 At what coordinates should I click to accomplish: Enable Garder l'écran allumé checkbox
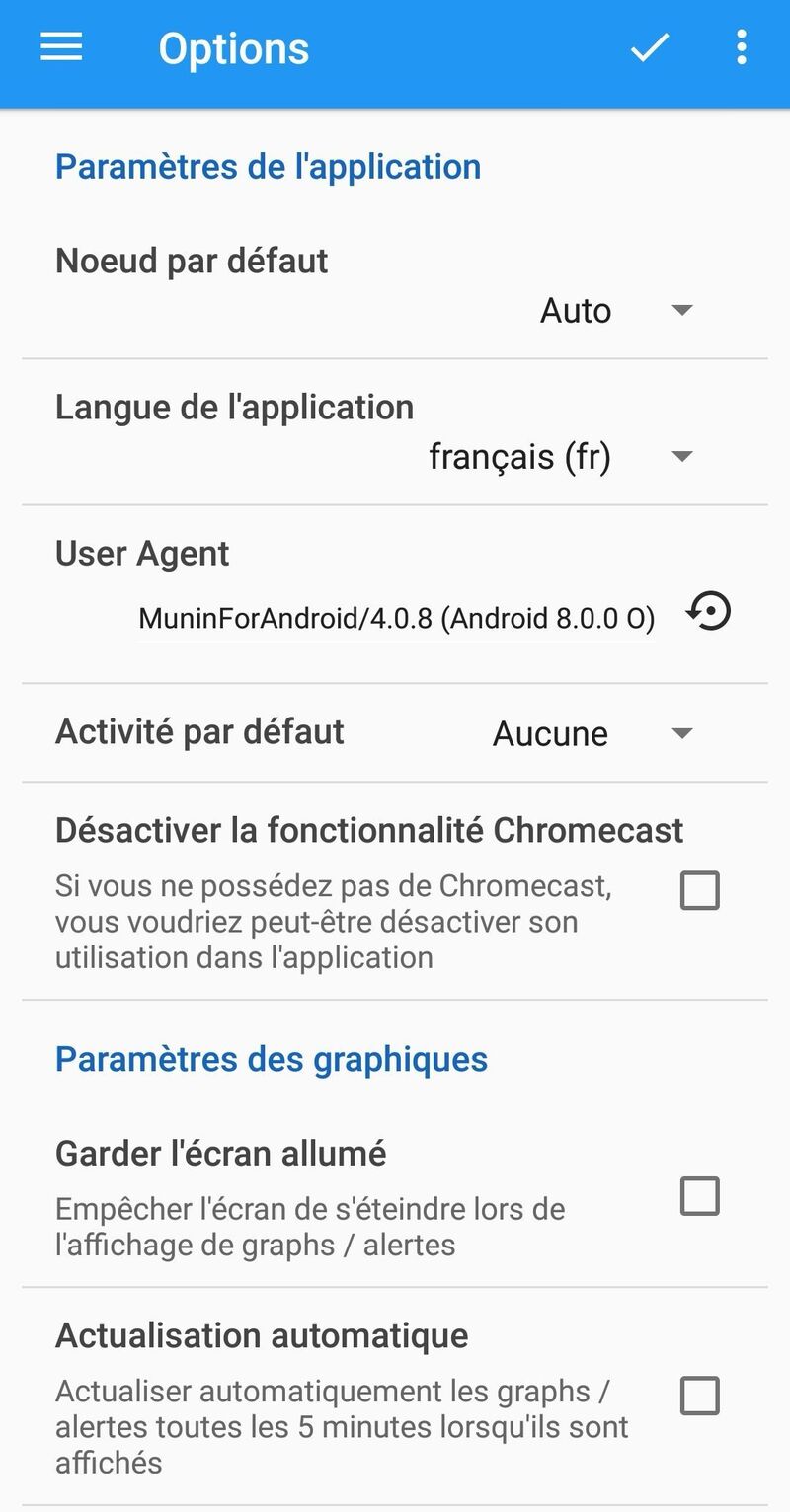700,1196
